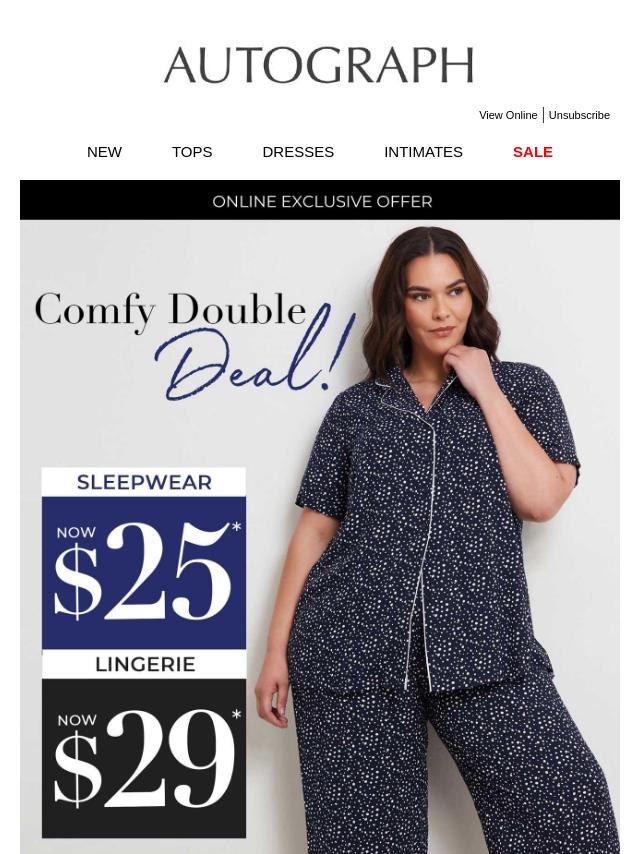Open the DRESSES category

tap(298, 152)
